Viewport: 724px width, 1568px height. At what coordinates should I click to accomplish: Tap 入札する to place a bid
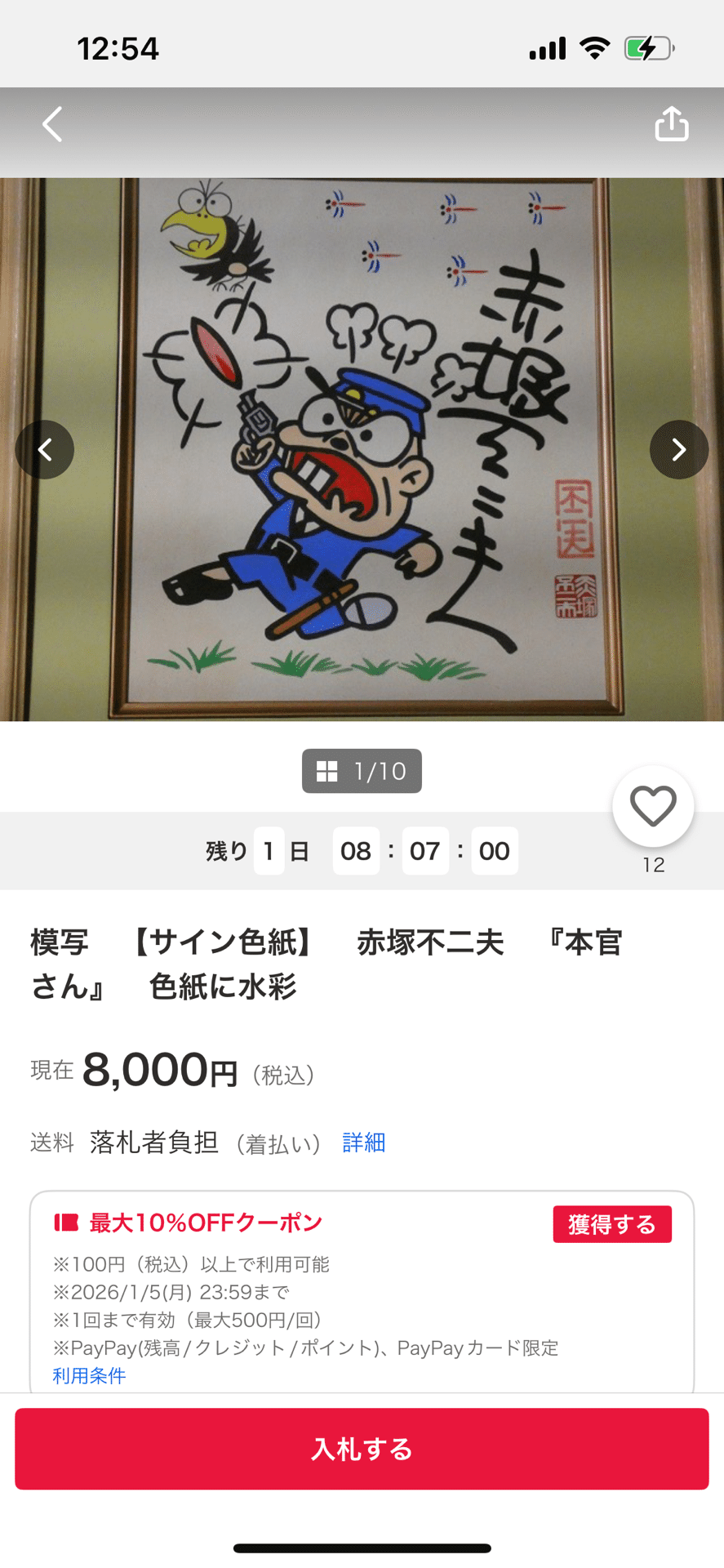(x=362, y=1449)
